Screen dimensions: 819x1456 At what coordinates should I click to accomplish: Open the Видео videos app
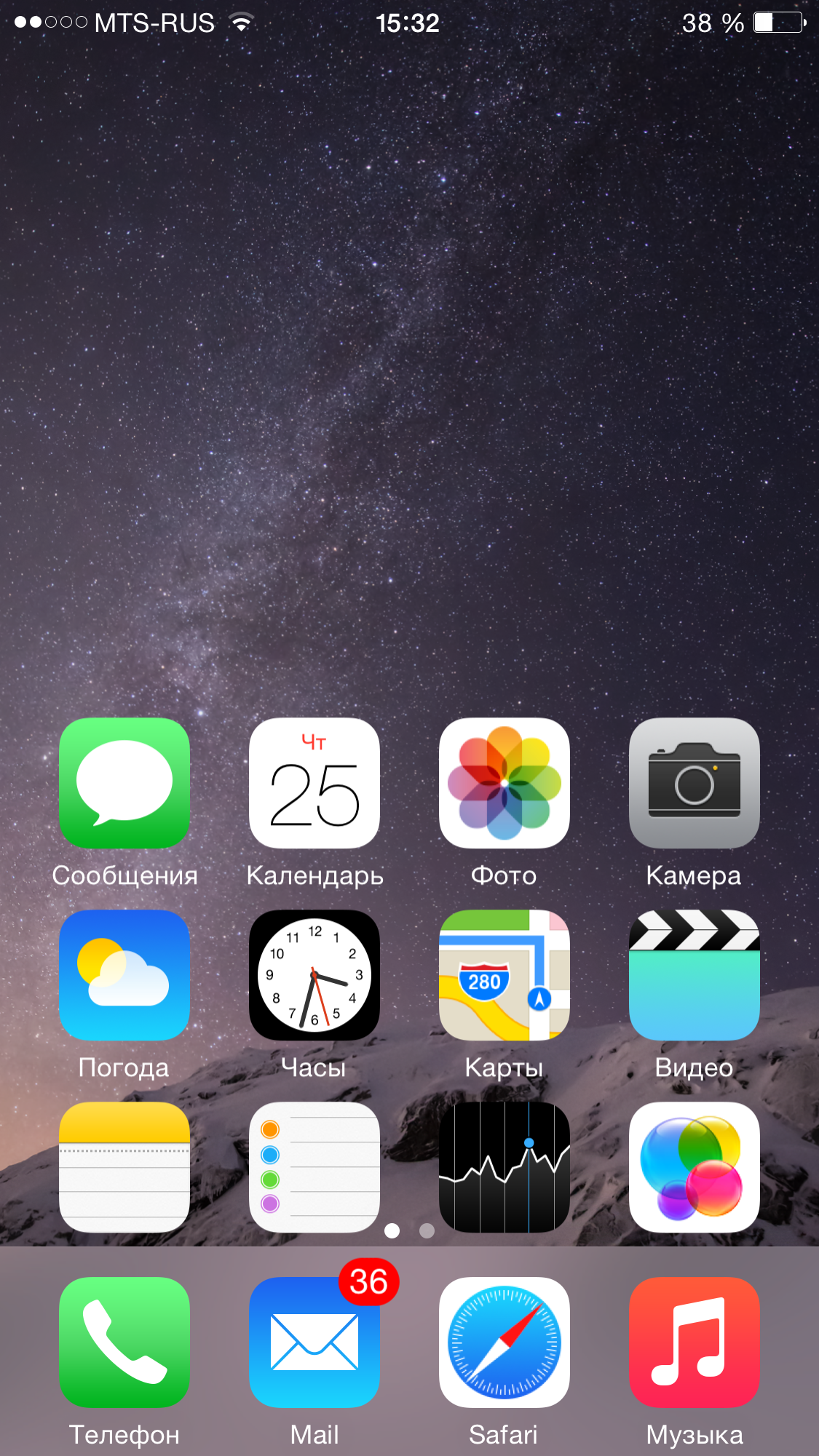pos(694,974)
